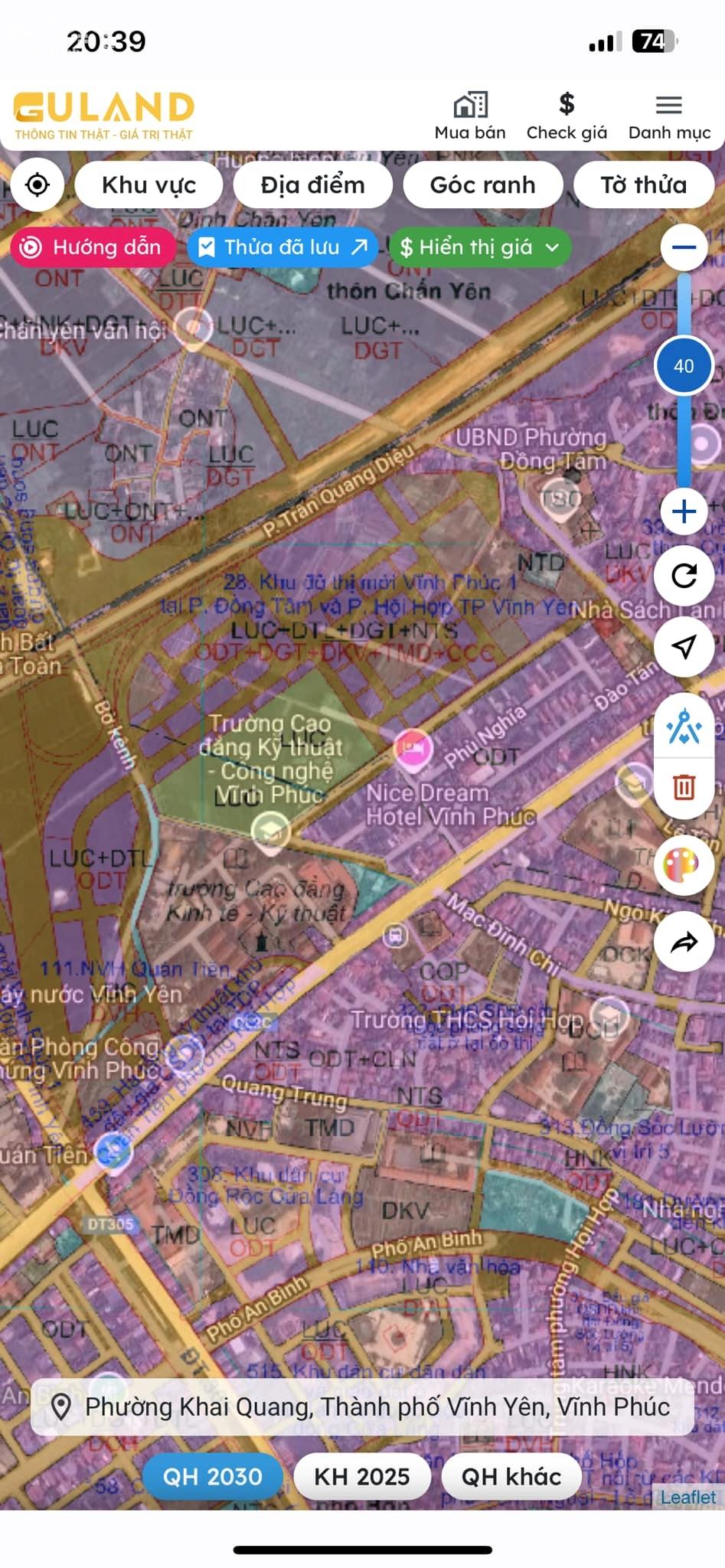Decrease overlay opacity with minus button
The height and width of the screenshot is (1568, 725).
[684, 247]
